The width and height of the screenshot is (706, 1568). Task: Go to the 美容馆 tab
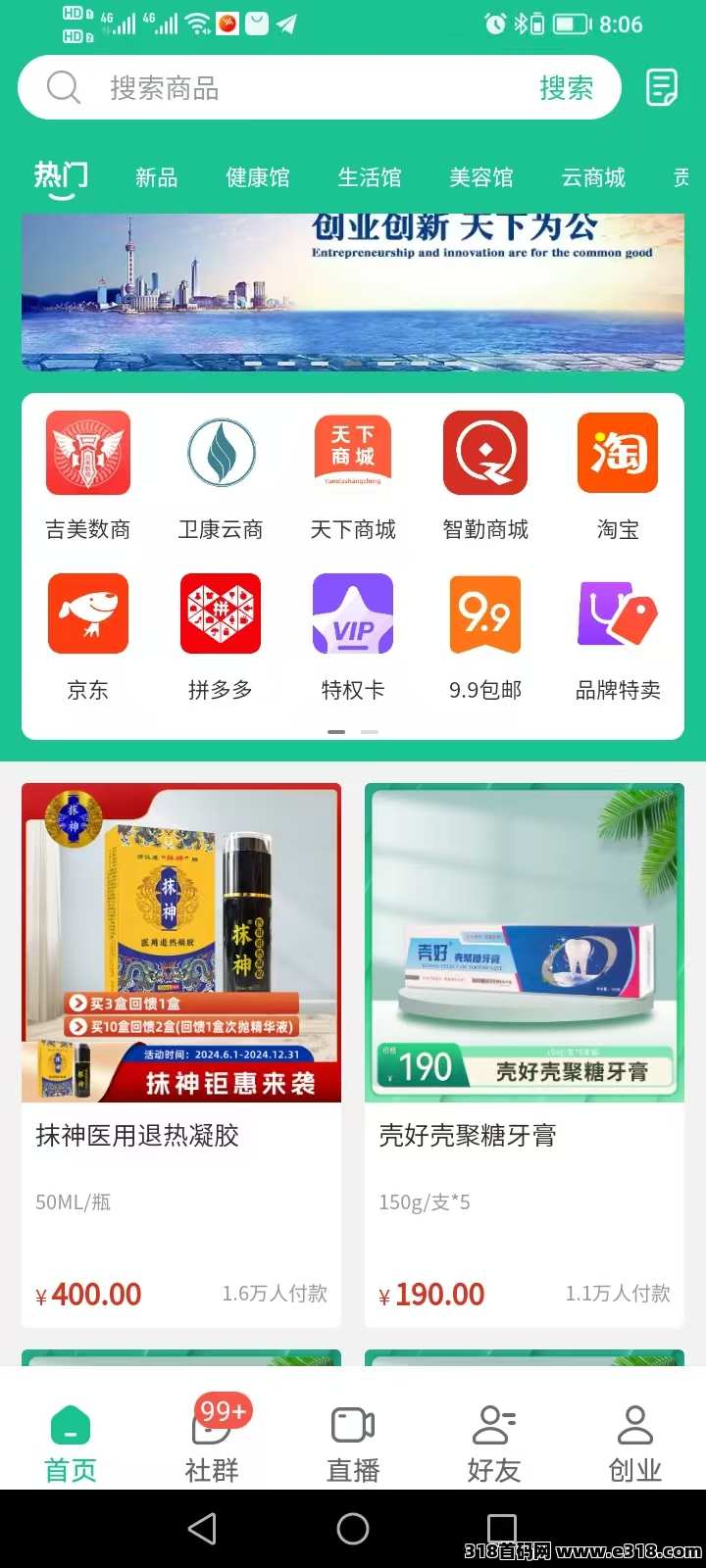[480, 177]
